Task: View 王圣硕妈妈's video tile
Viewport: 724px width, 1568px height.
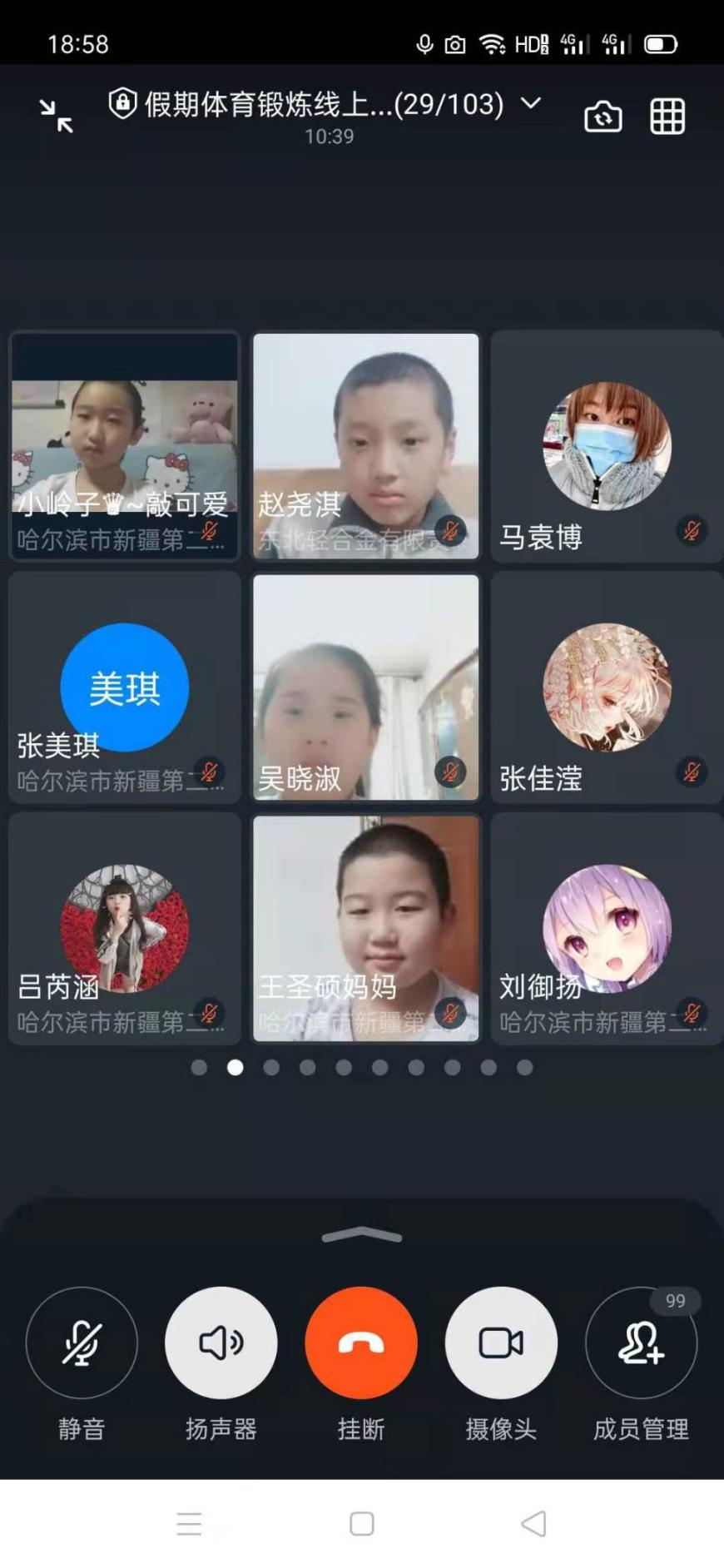Action: coord(366,928)
